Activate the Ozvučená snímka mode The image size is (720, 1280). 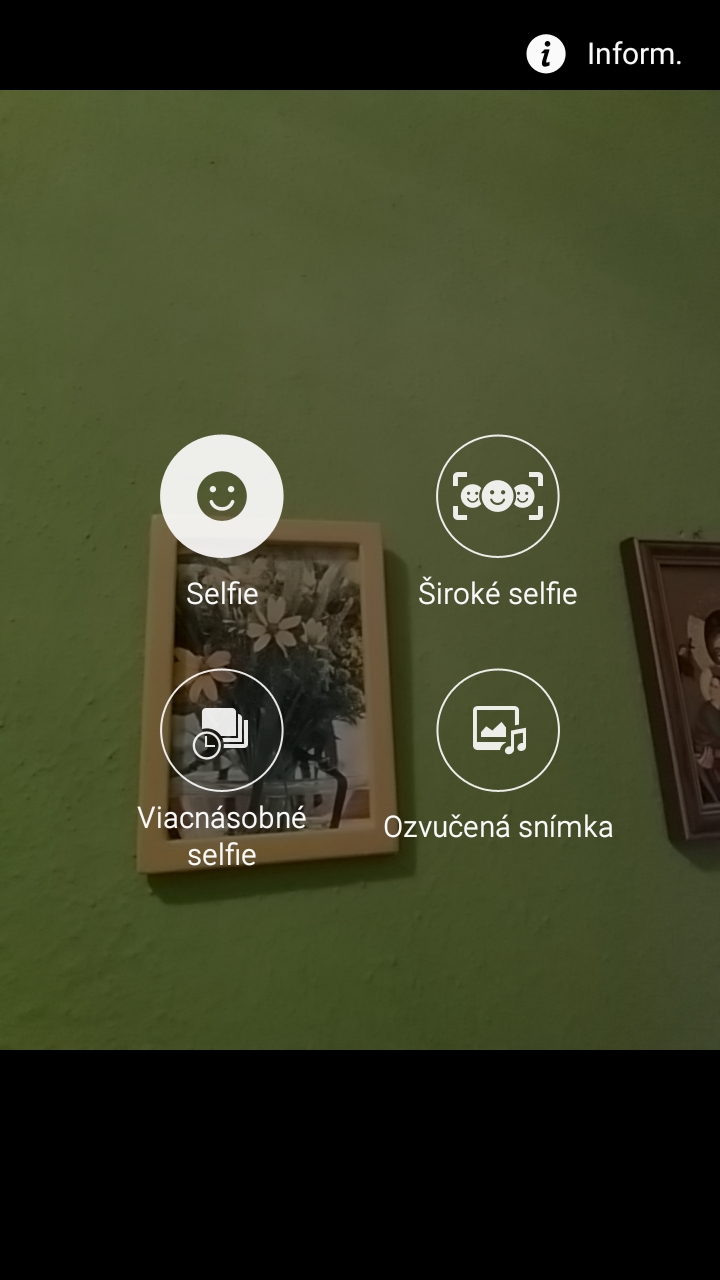498,730
